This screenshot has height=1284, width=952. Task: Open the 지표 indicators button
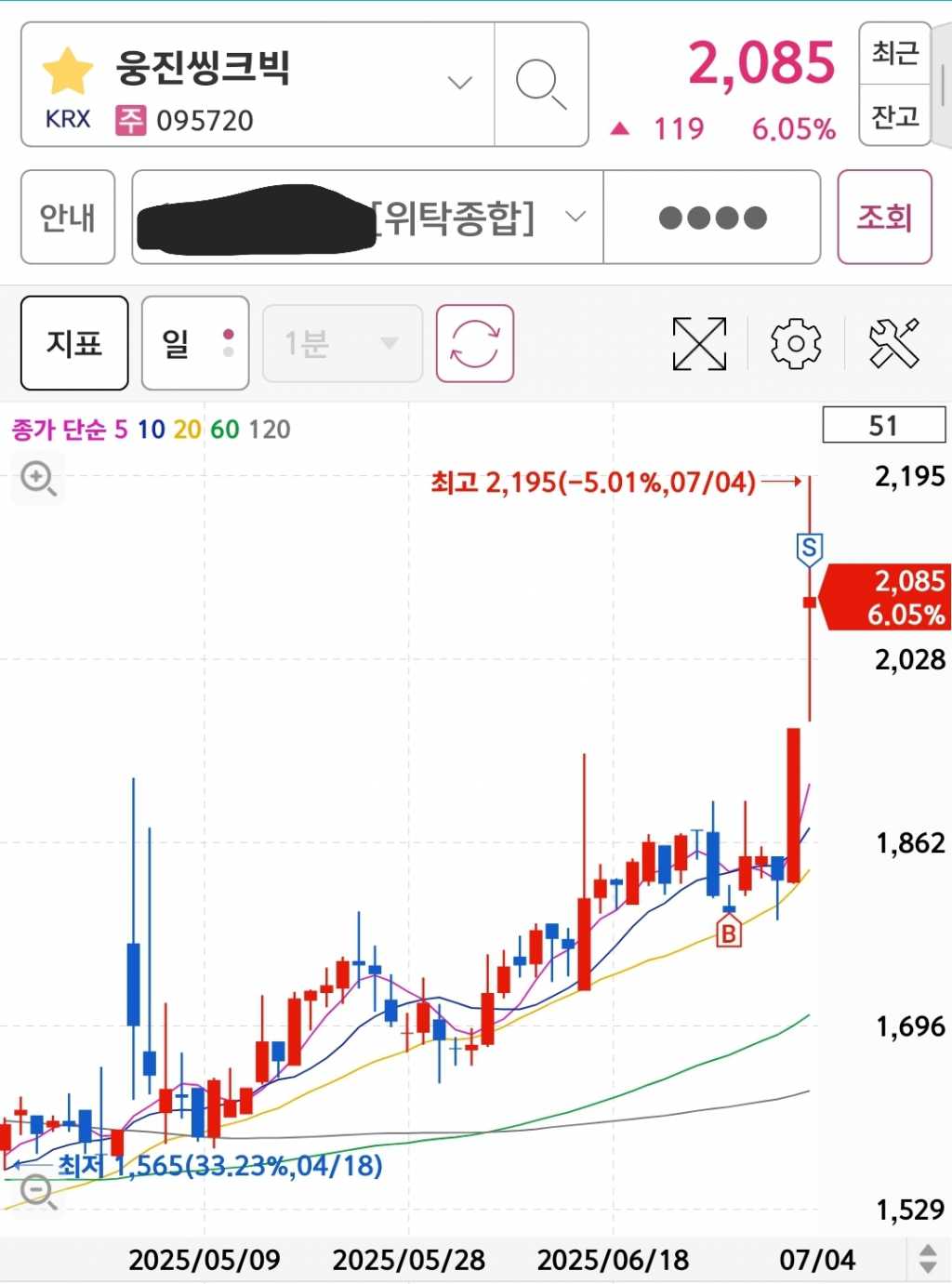(x=74, y=344)
